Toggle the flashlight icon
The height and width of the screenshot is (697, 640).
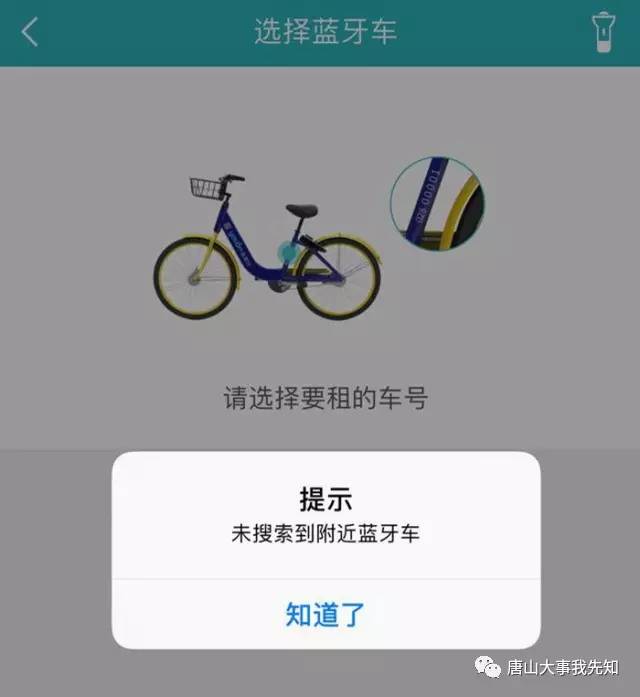click(601, 32)
